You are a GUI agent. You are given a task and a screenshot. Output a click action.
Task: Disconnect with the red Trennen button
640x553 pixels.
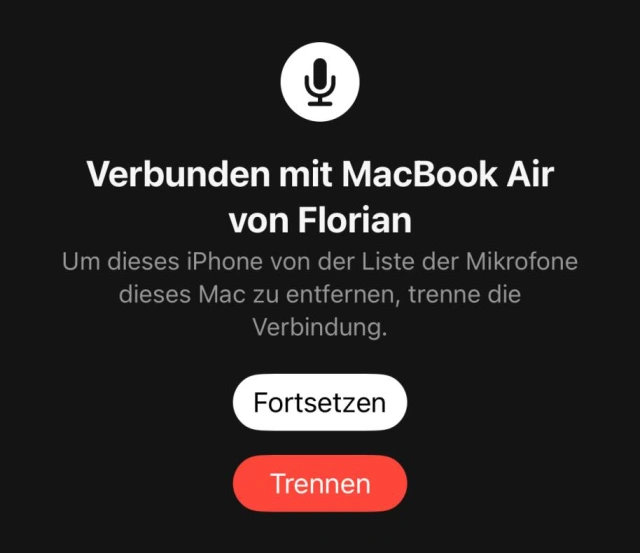(x=320, y=484)
